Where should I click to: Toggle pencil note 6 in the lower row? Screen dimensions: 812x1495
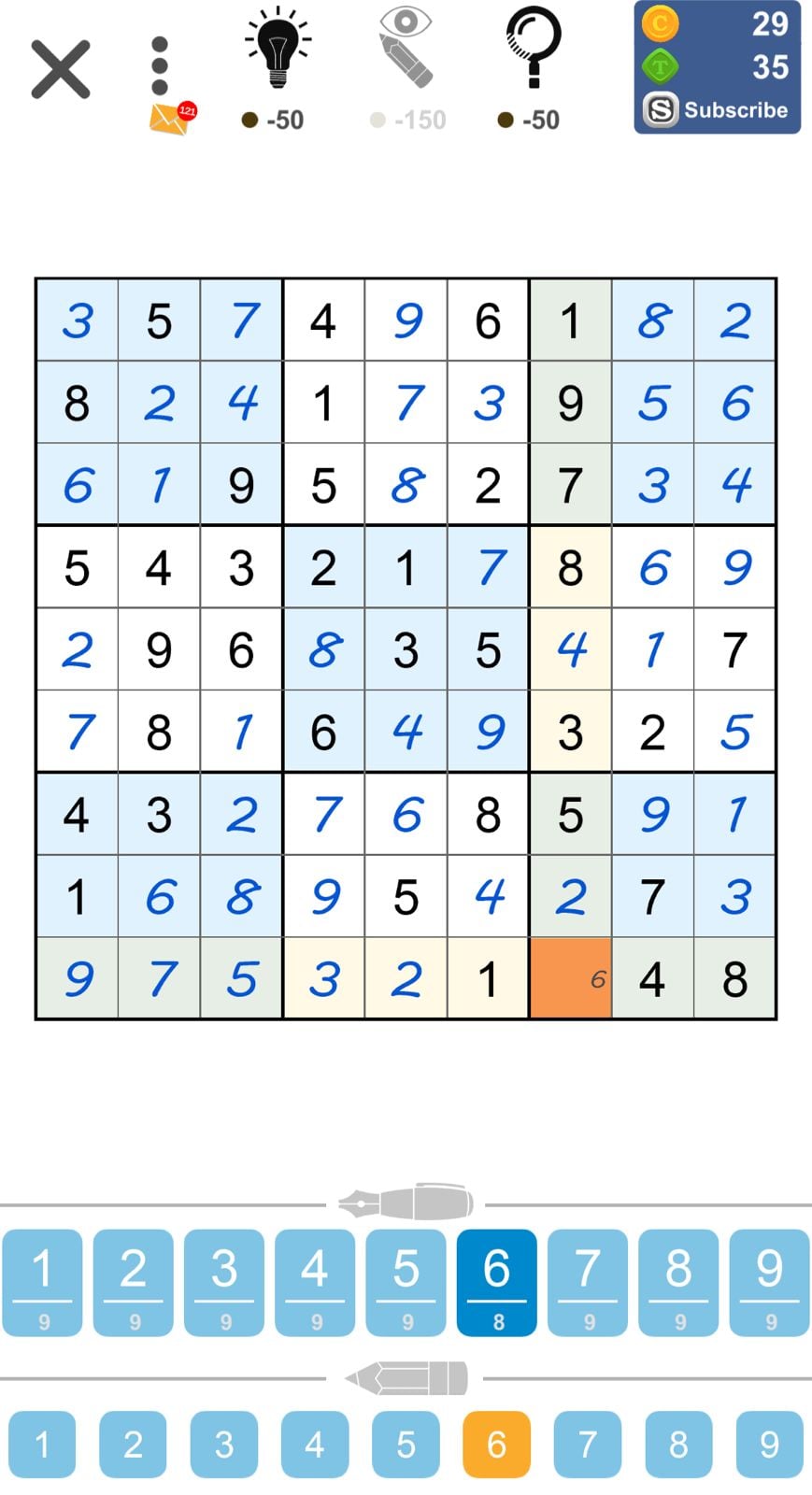pos(496,1445)
